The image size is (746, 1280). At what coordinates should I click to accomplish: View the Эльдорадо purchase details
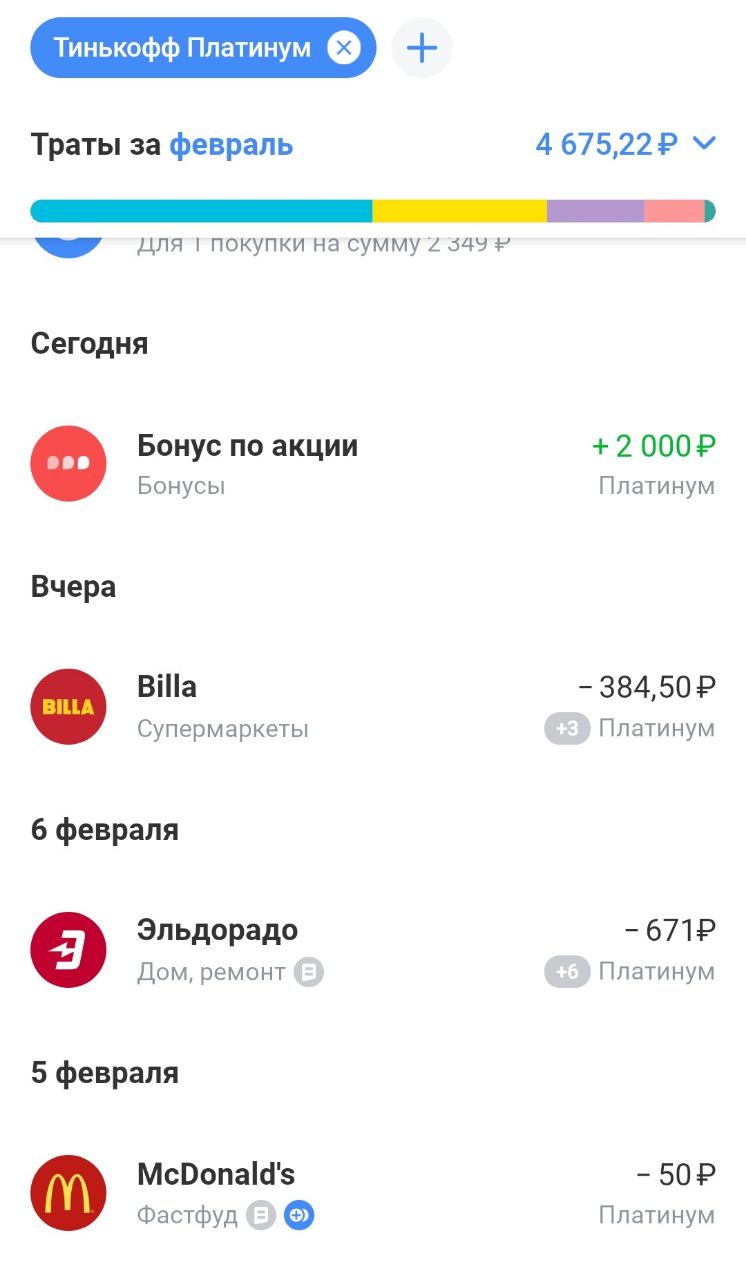pos(373,950)
